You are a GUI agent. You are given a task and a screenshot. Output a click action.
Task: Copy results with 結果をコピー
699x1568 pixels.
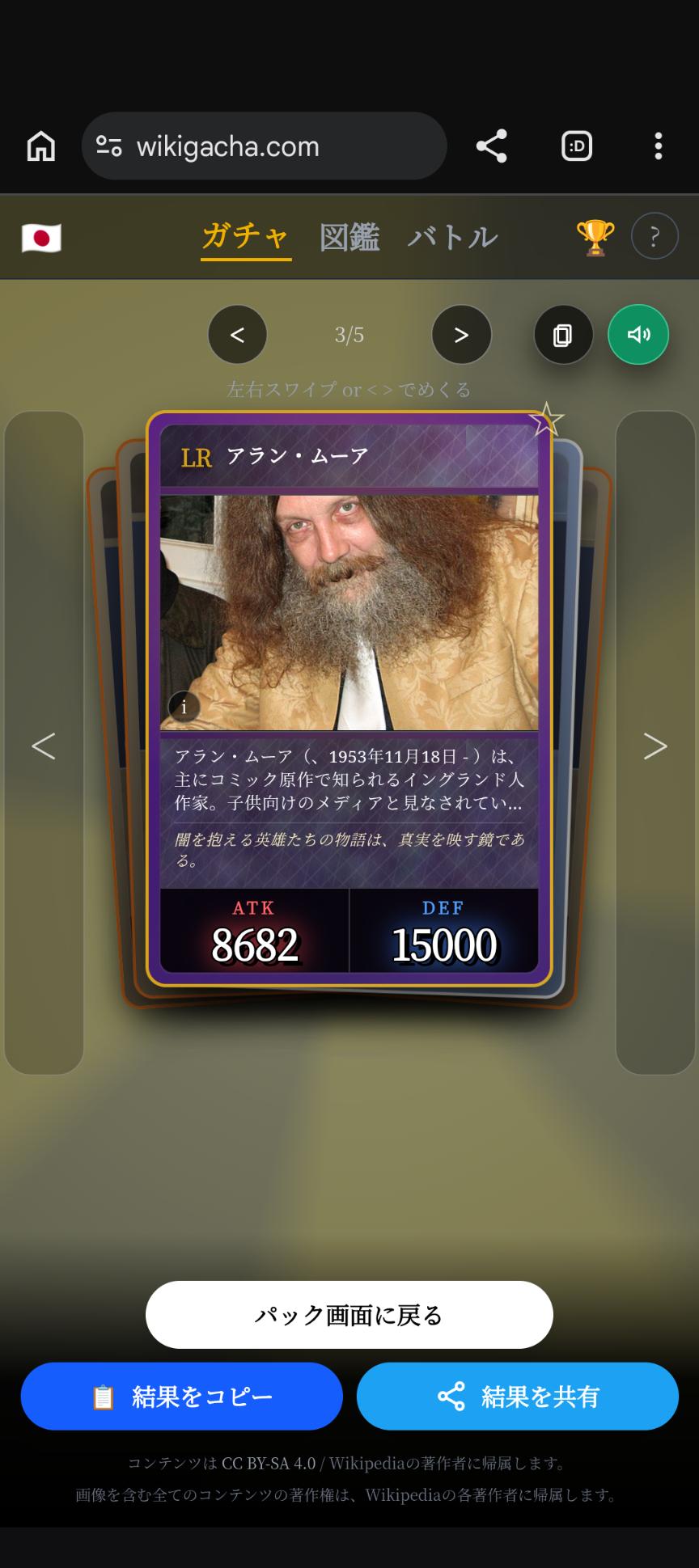(x=182, y=1397)
